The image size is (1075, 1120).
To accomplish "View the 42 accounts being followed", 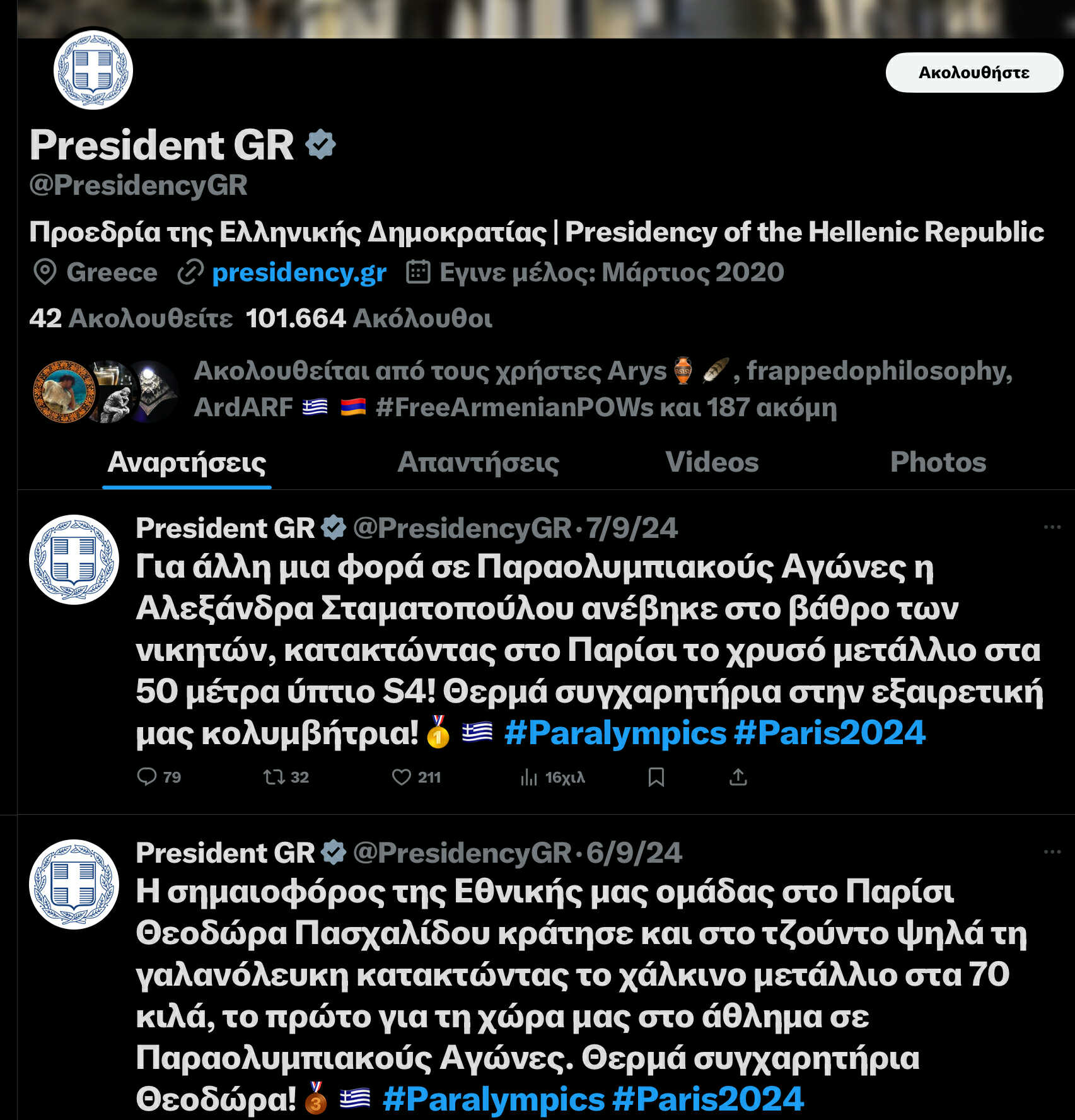I will 131,318.
